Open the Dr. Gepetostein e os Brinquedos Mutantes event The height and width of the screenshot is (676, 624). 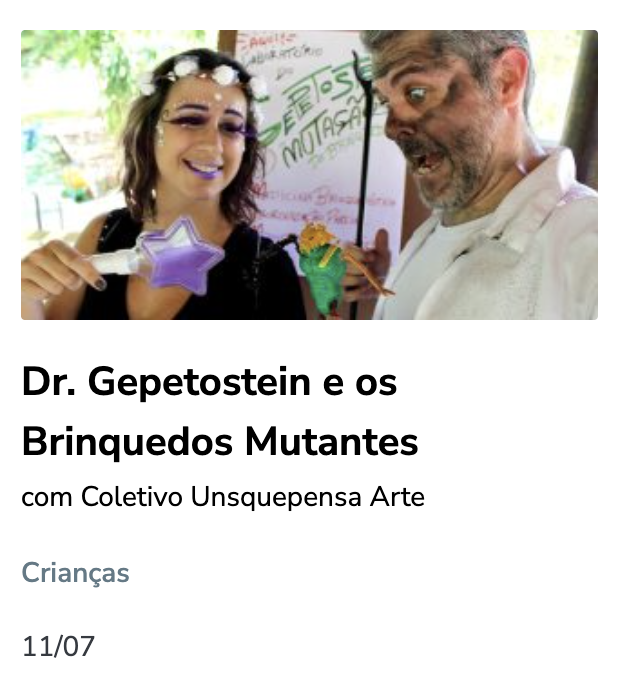[220, 411]
